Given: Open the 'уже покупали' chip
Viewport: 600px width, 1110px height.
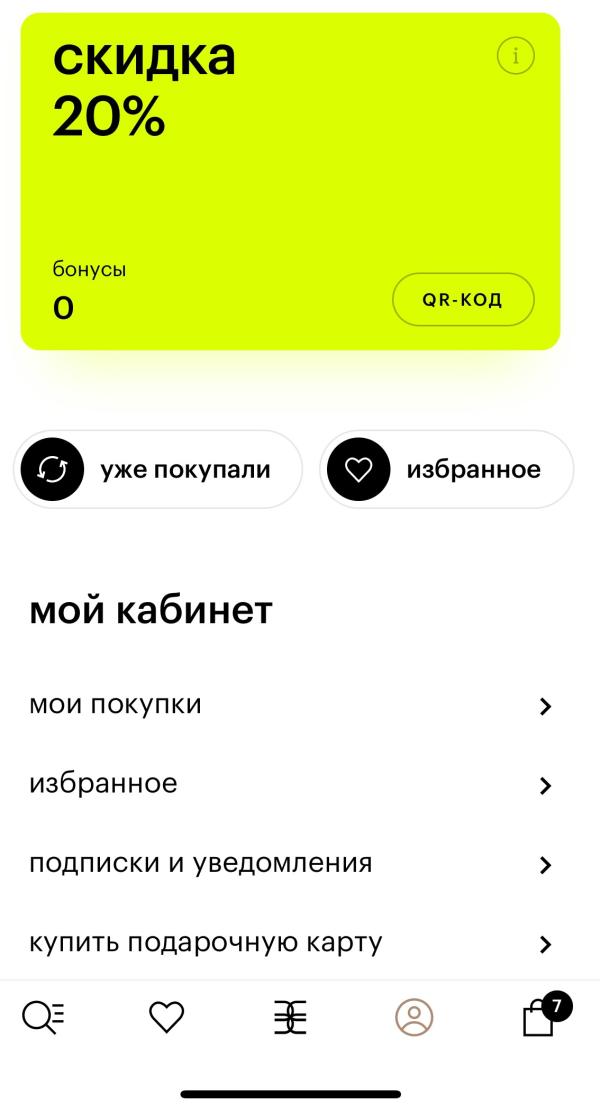Looking at the screenshot, I should (x=158, y=469).
